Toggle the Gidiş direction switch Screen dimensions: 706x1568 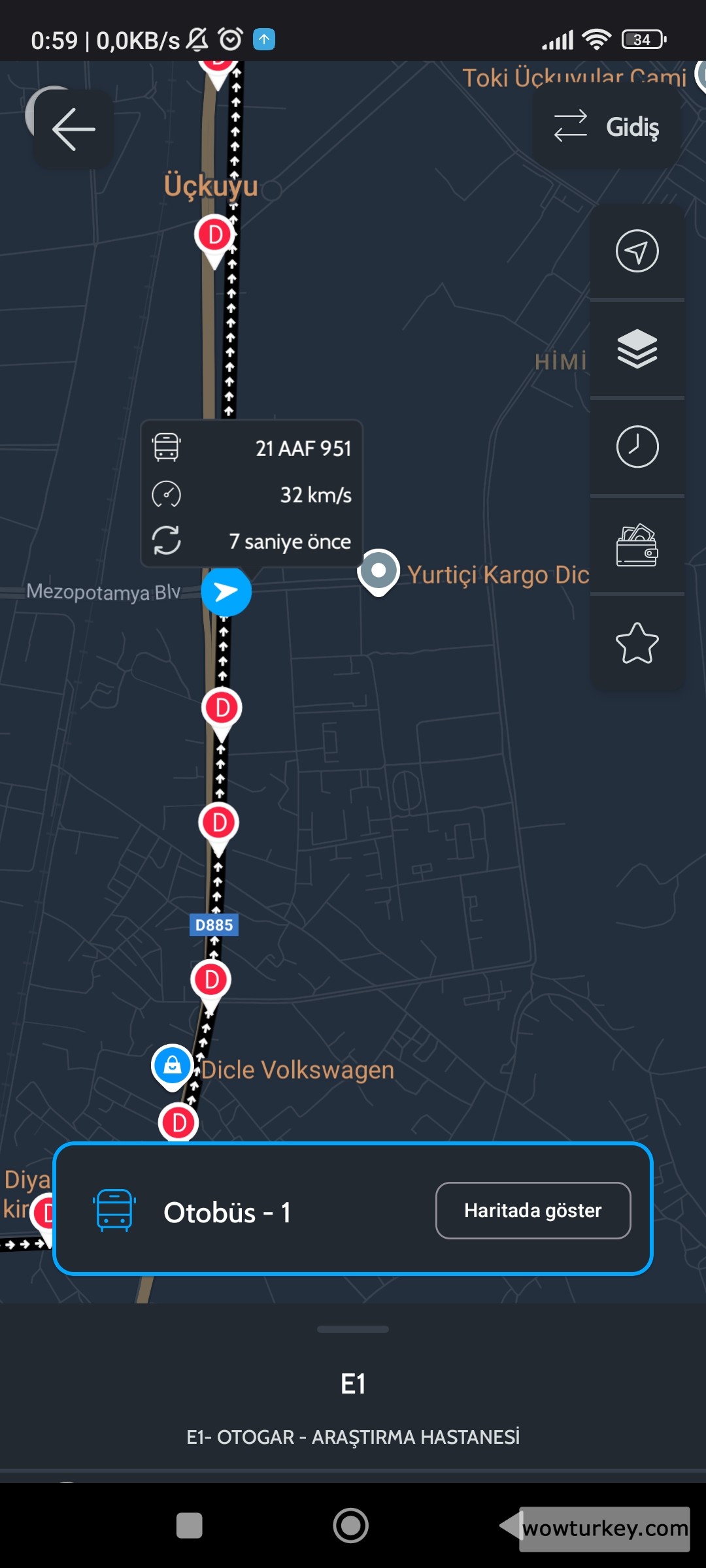[606, 126]
